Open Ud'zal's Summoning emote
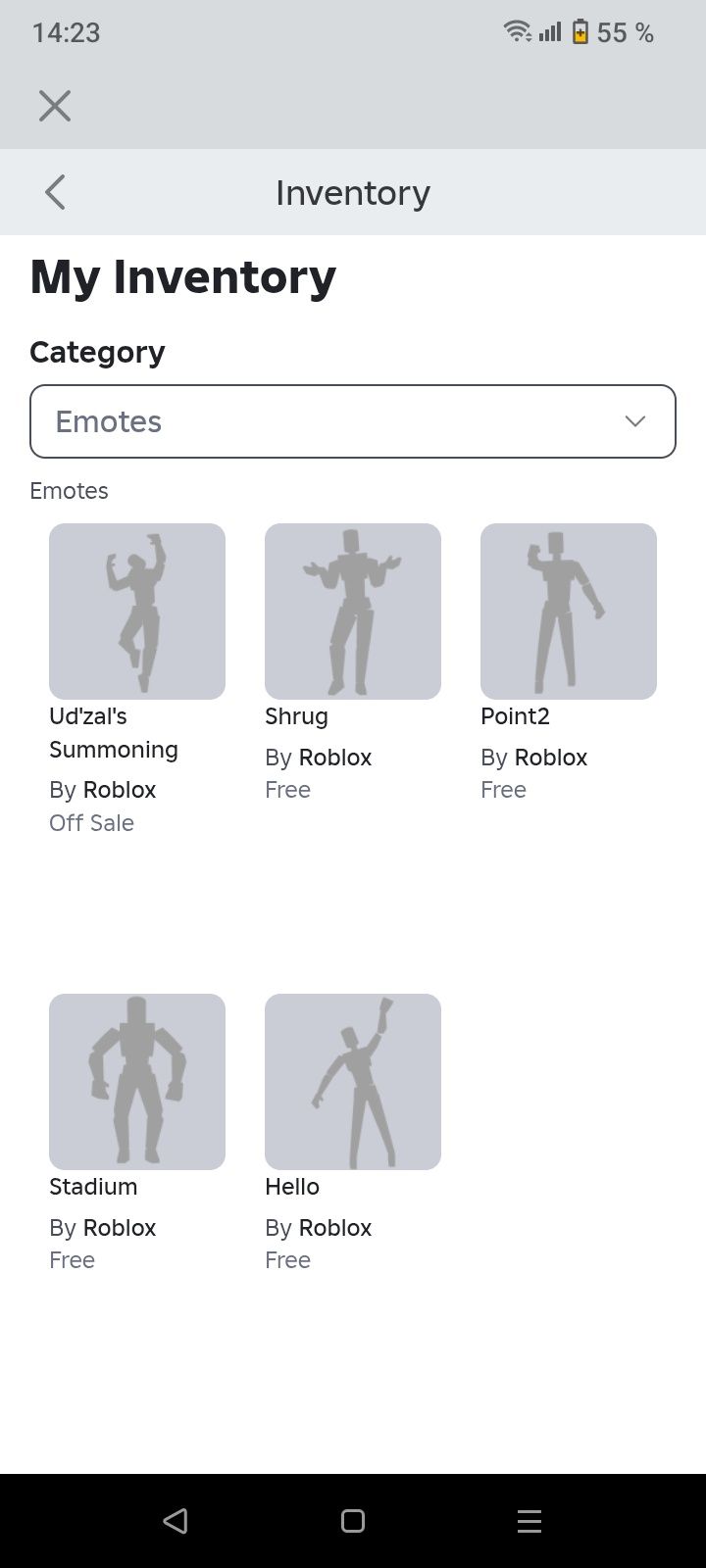This screenshot has width=706, height=1568. point(137,612)
